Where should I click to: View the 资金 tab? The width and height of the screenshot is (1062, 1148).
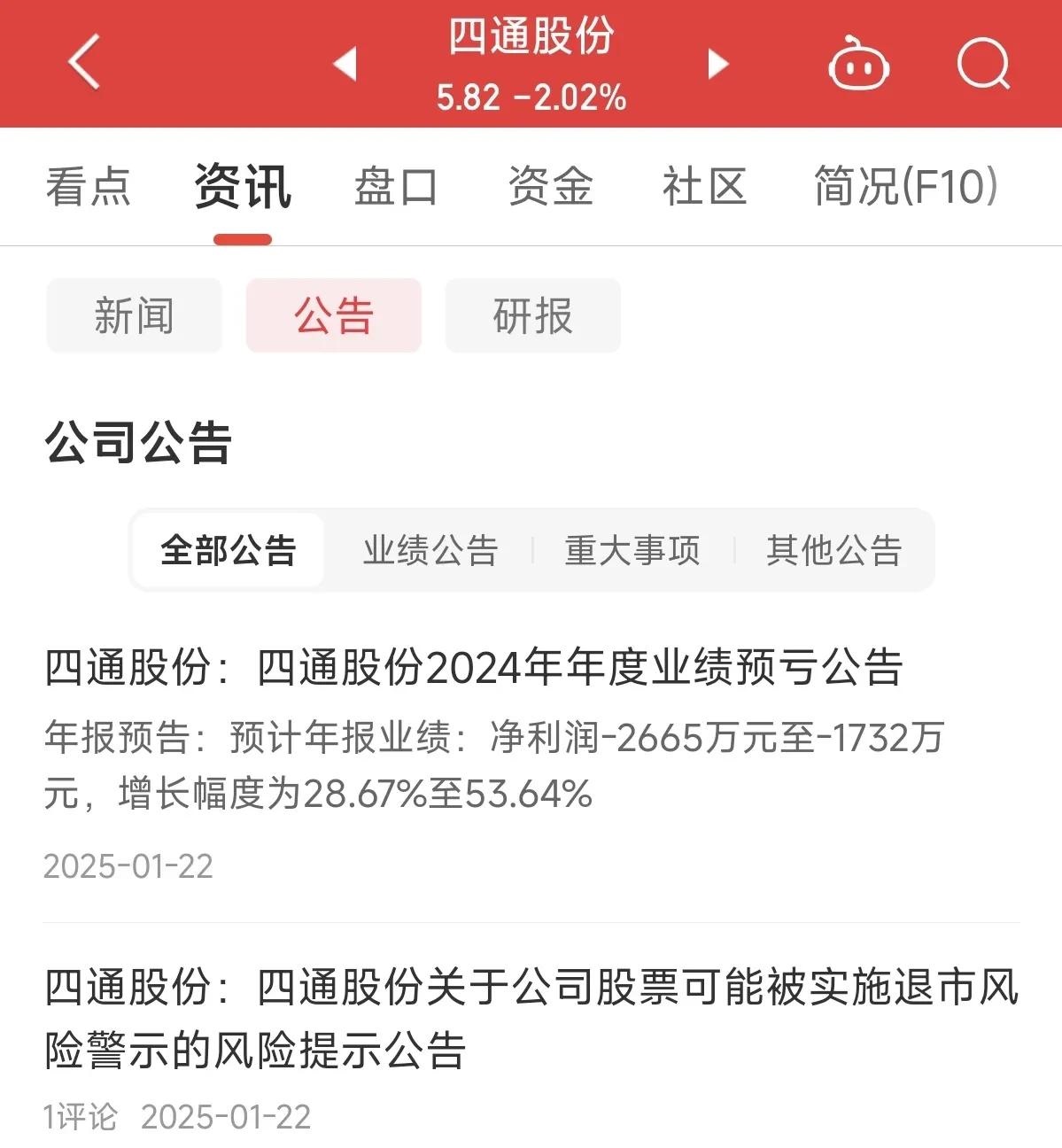pyautogui.click(x=550, y=187)
